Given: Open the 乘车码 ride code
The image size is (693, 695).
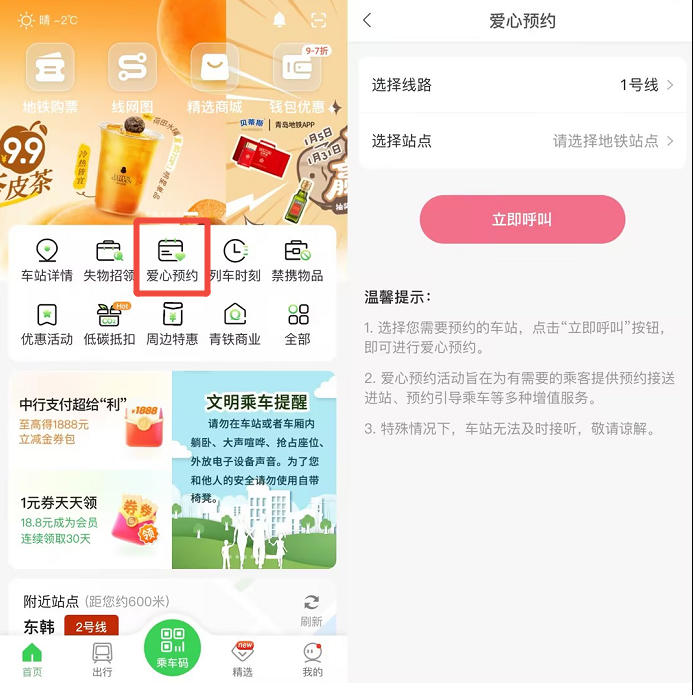Looking at the screenshot, I should [x=172, y=647].
